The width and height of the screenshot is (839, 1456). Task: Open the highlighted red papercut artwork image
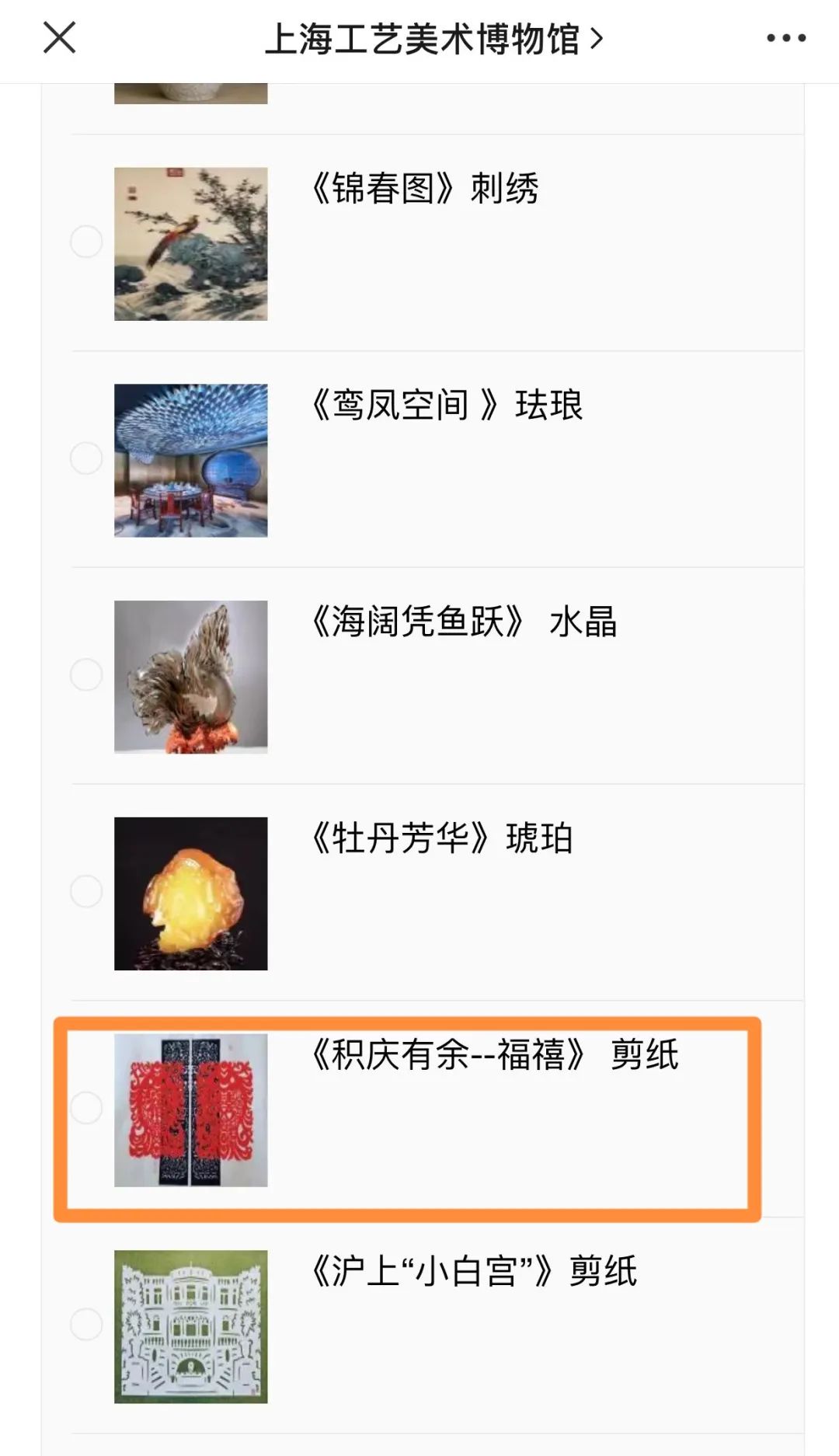(191, 1107)
